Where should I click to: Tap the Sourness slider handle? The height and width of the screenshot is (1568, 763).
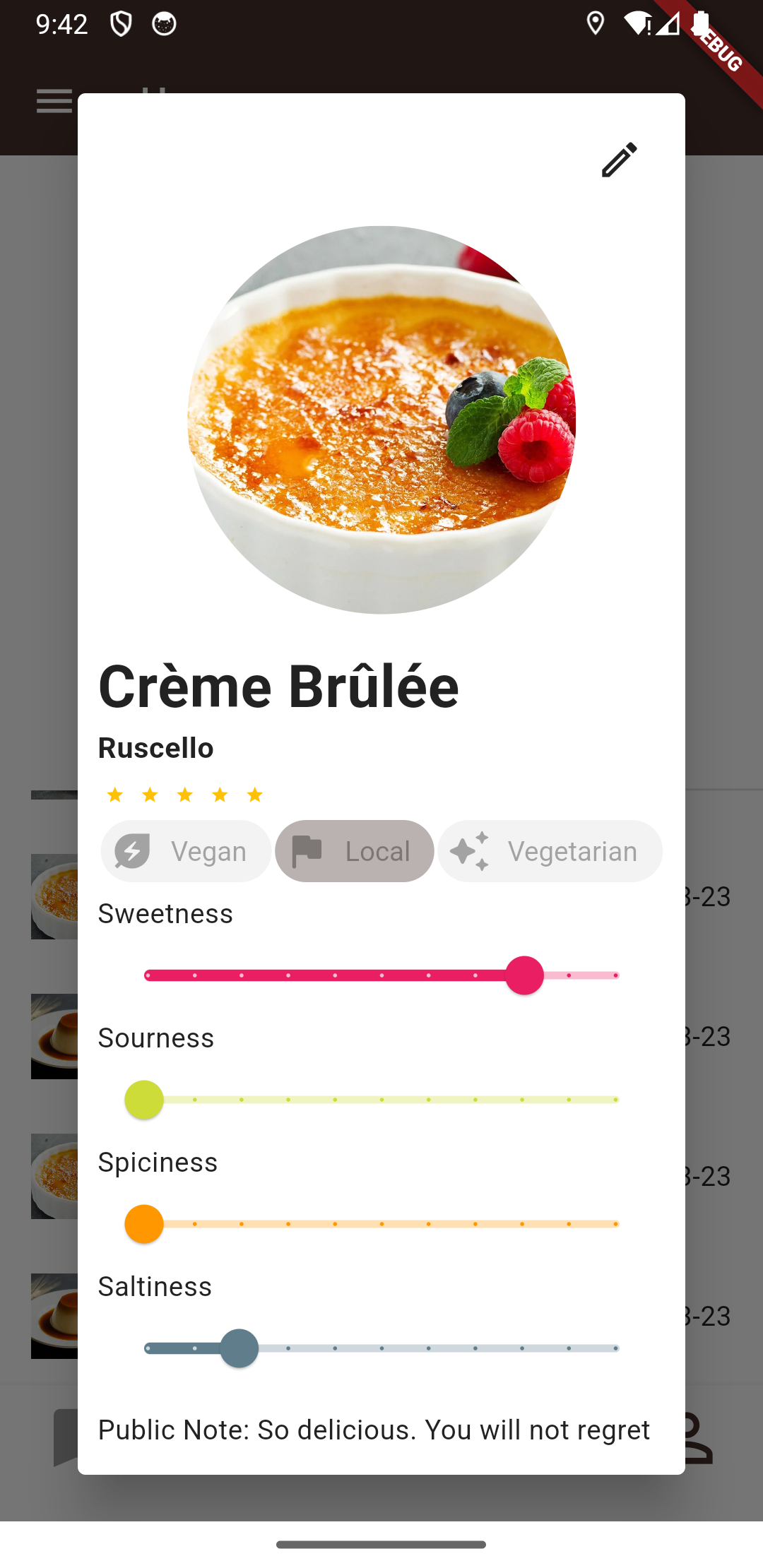[x=144, y=1100]
